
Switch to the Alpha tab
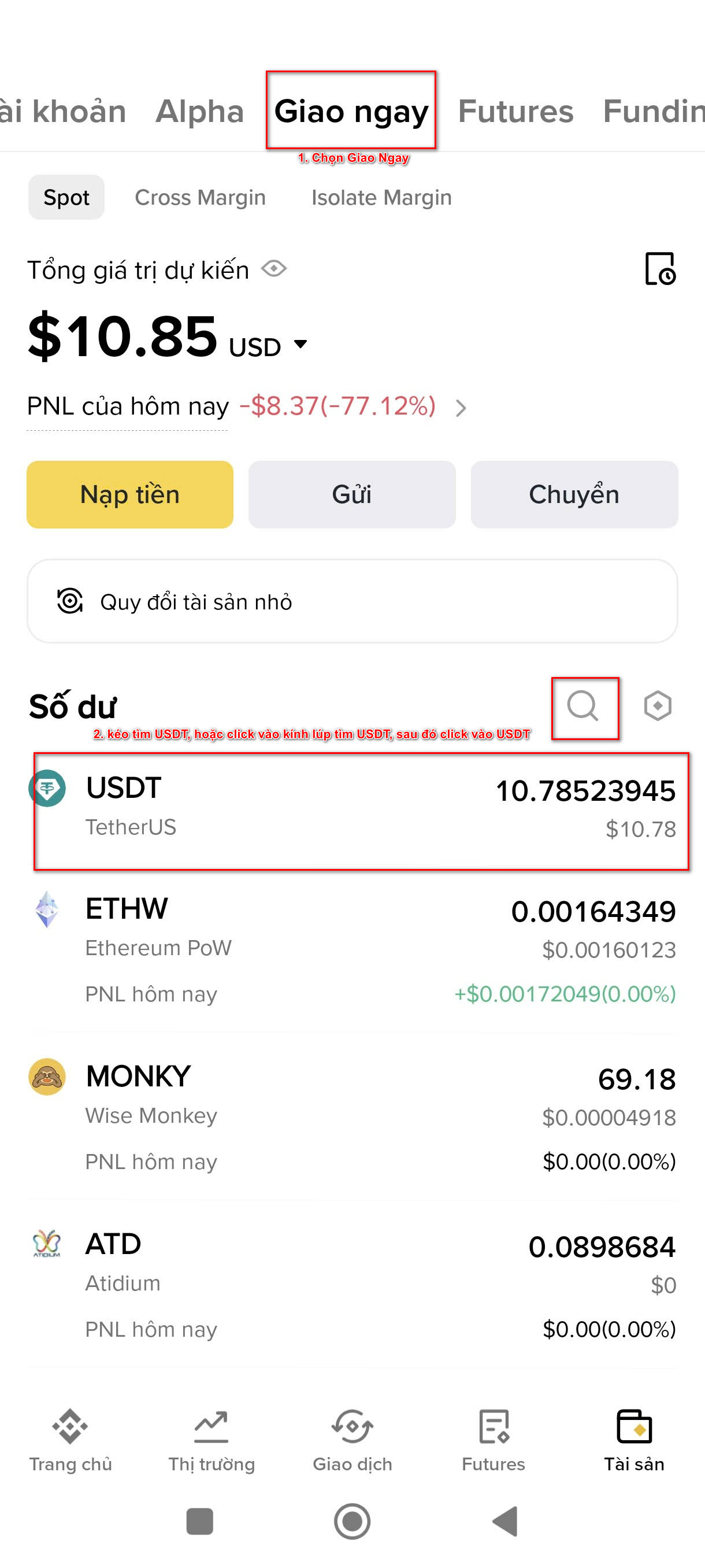tap(199, 112)
